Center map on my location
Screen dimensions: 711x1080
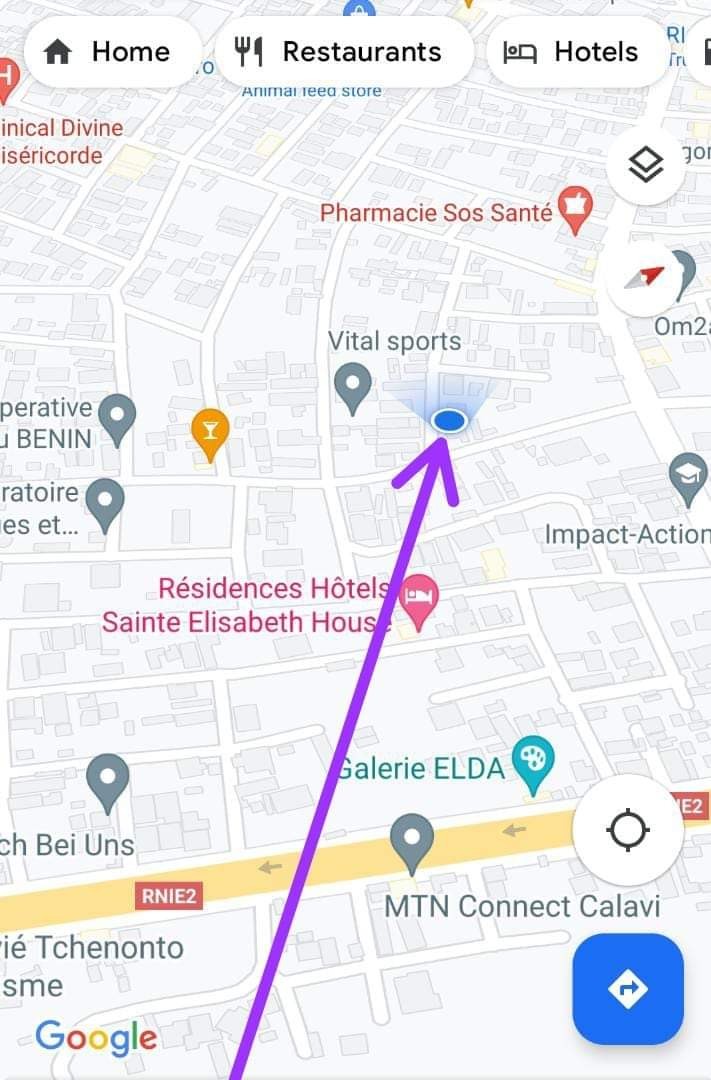(628, 829)
